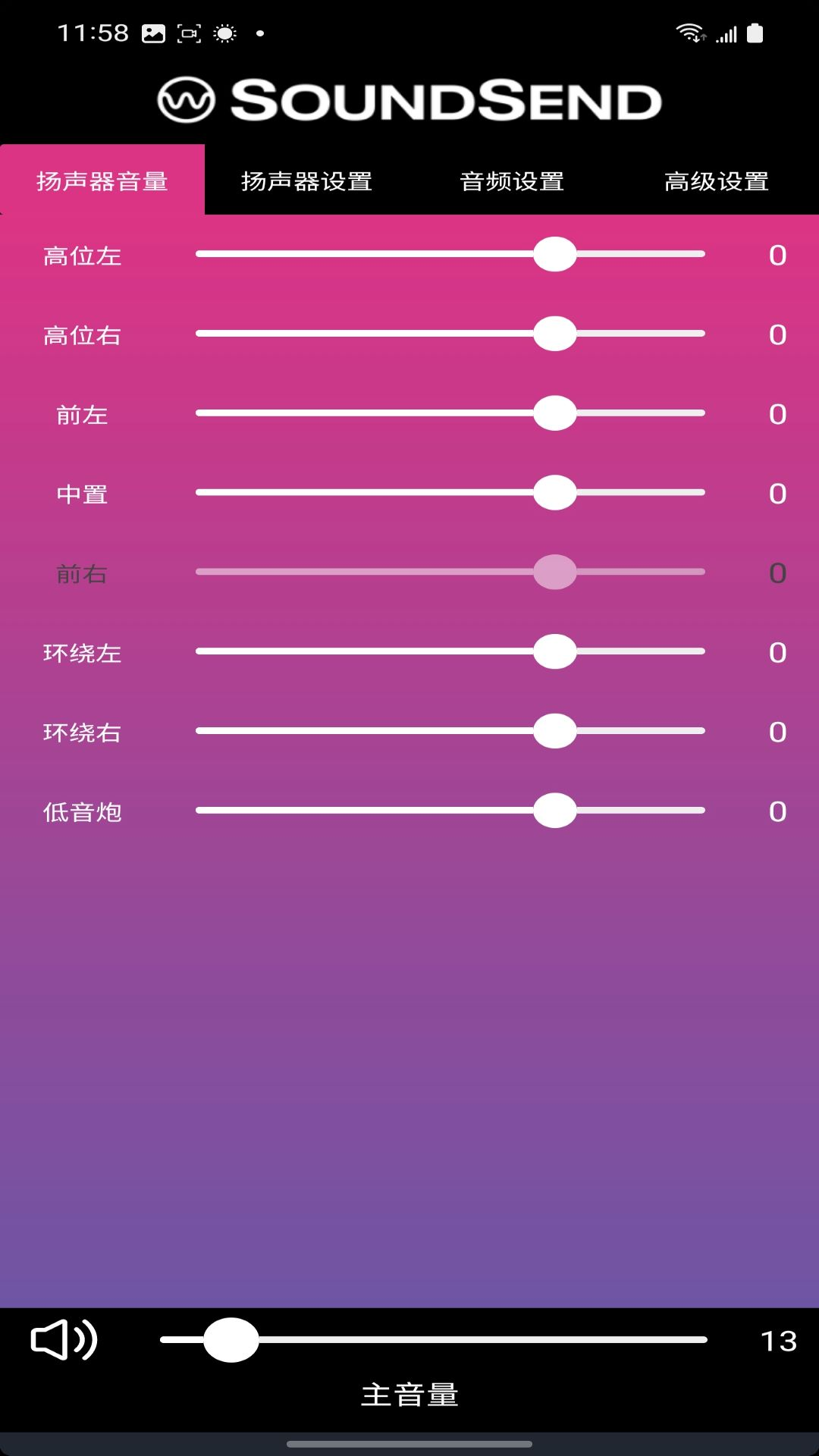Tap the SoundSend logo at the top

409,97
